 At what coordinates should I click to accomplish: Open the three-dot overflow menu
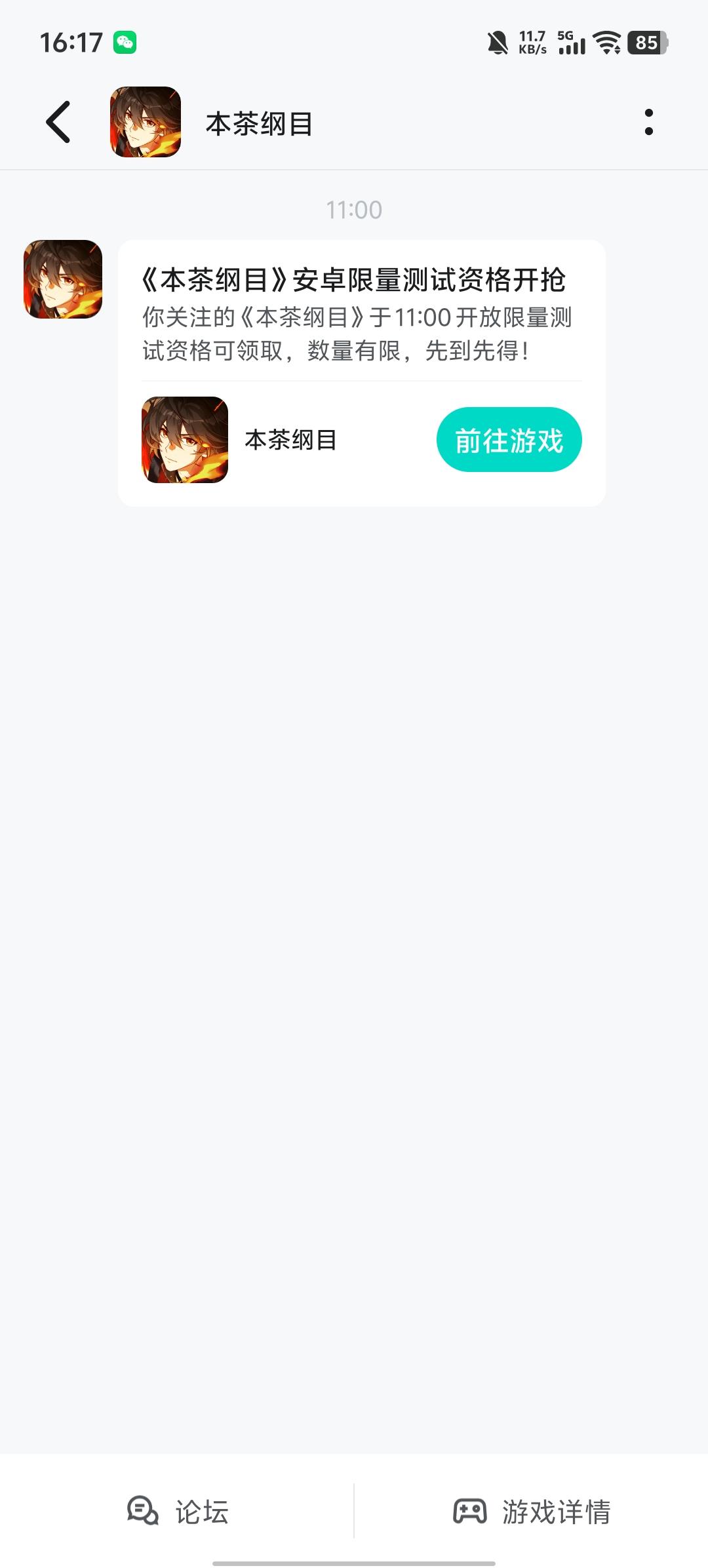point(648,122)
